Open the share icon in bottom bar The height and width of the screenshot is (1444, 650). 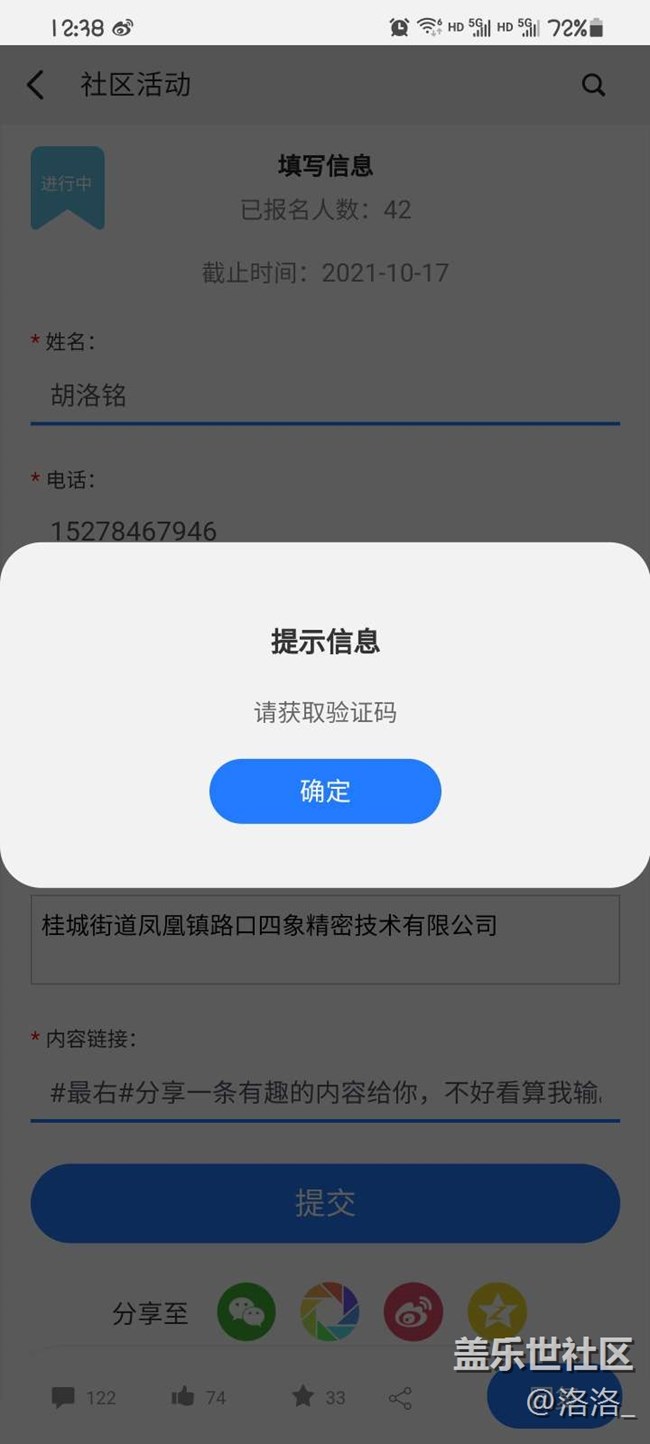point(400,1398)
